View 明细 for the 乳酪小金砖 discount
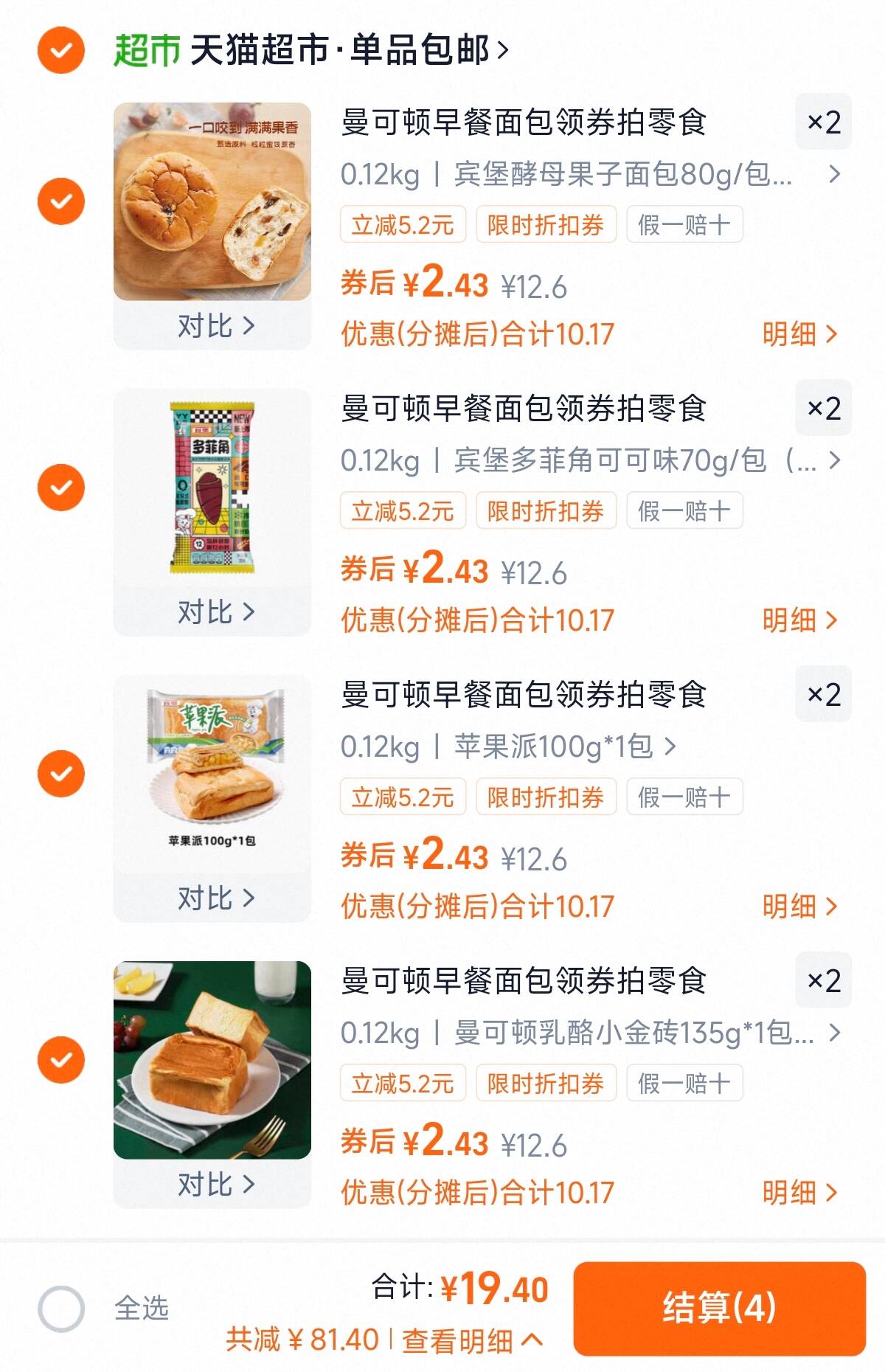885x1372 pixels. [x=799, y=1192]
